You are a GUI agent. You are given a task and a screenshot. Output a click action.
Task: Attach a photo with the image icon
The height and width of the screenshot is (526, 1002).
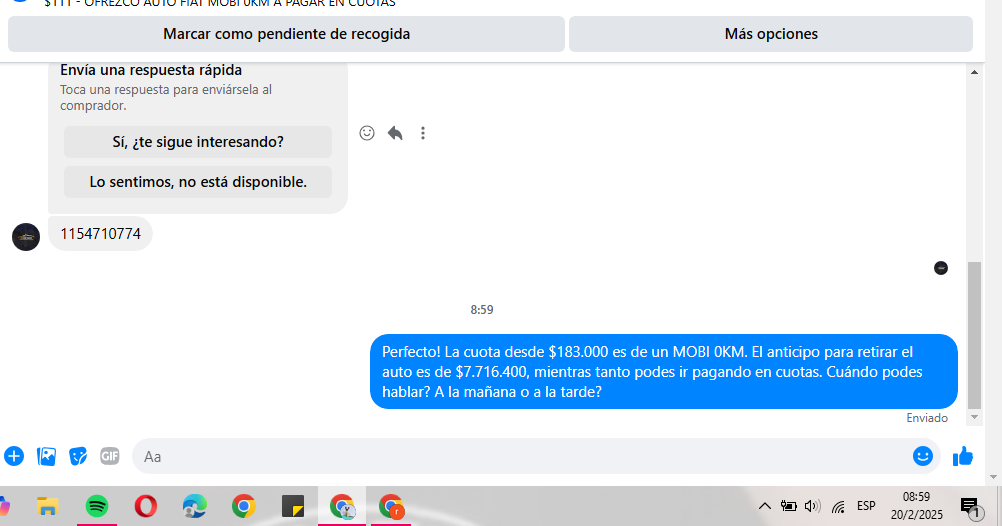(x=46, y=456)
